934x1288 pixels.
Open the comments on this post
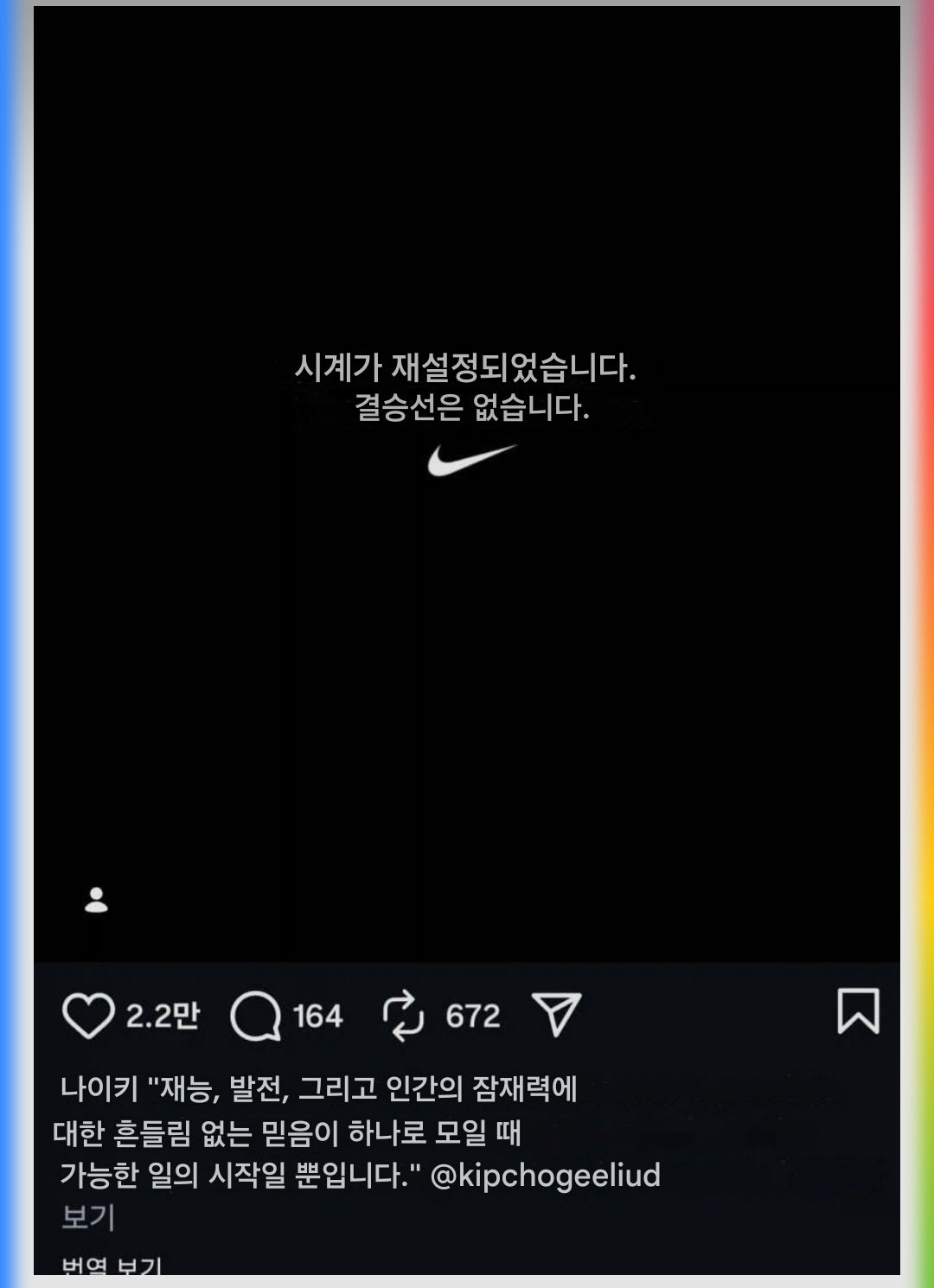coord(256,1016)
